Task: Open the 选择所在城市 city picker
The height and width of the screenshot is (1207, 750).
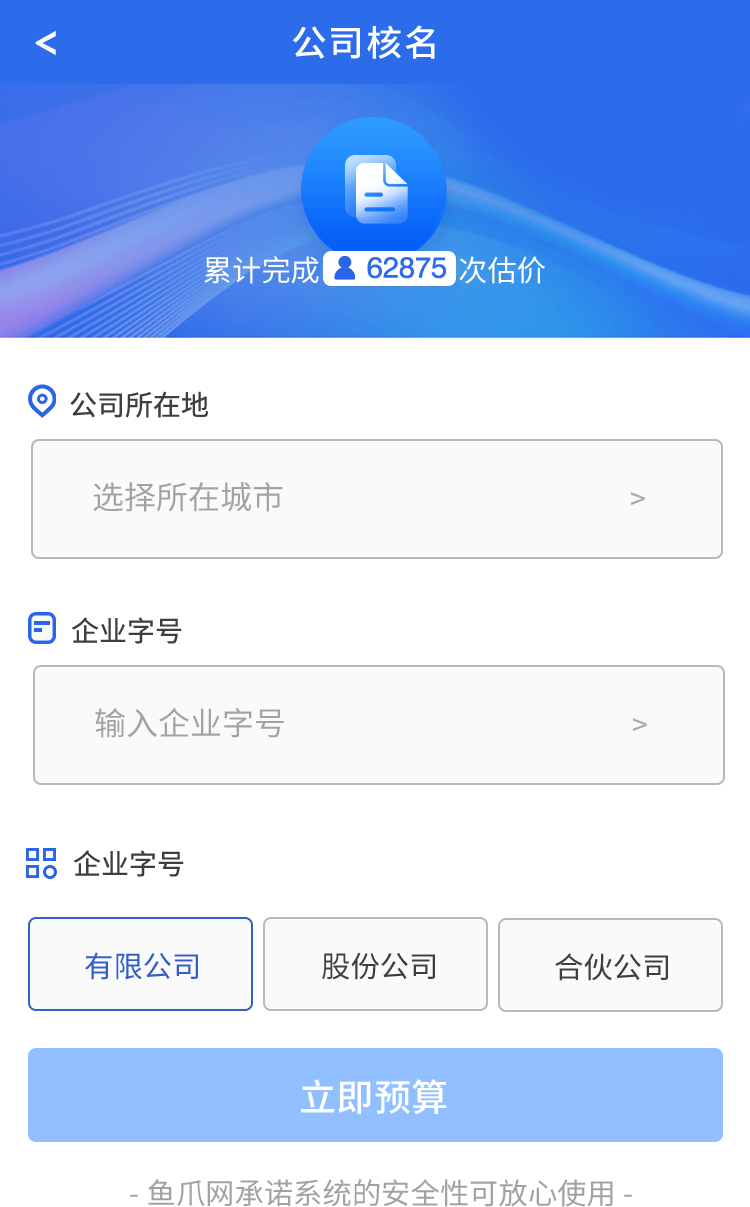Action: click(377, 499)
